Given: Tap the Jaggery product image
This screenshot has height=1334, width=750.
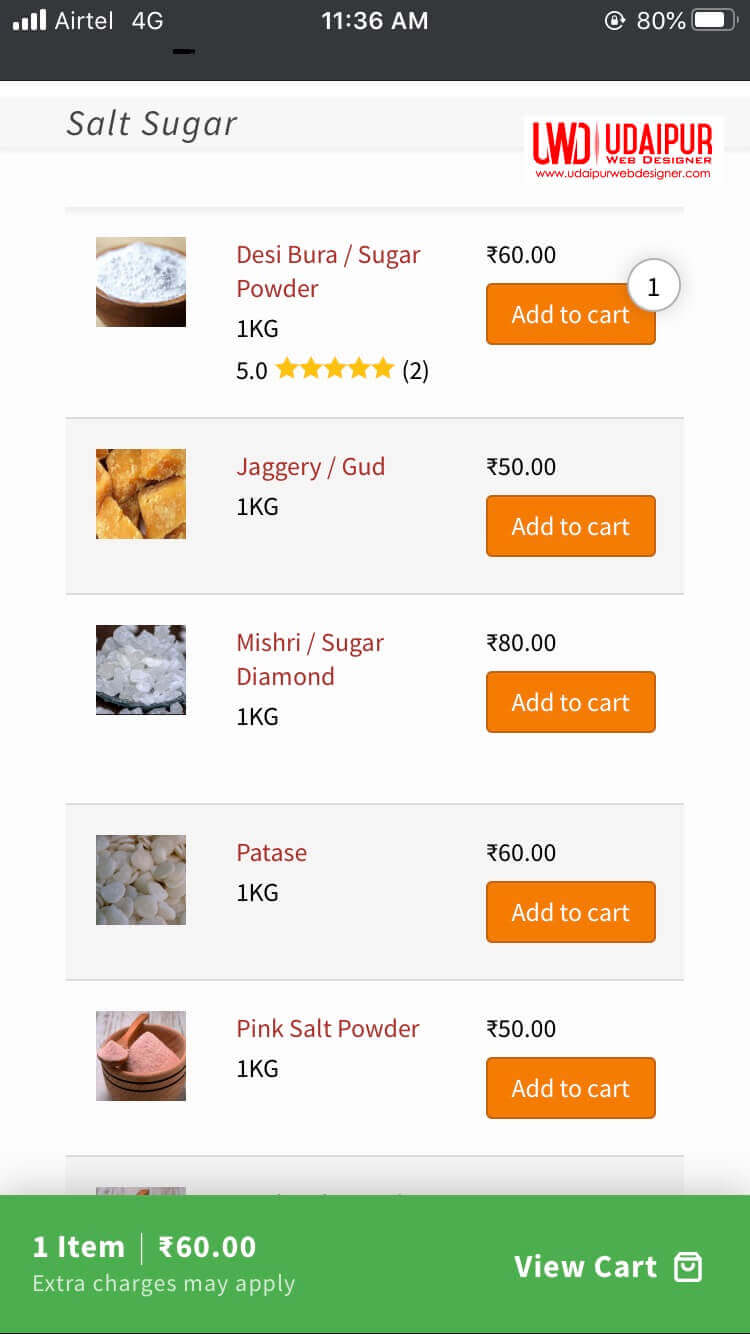Looking at the screenshot, I should 141,494.
